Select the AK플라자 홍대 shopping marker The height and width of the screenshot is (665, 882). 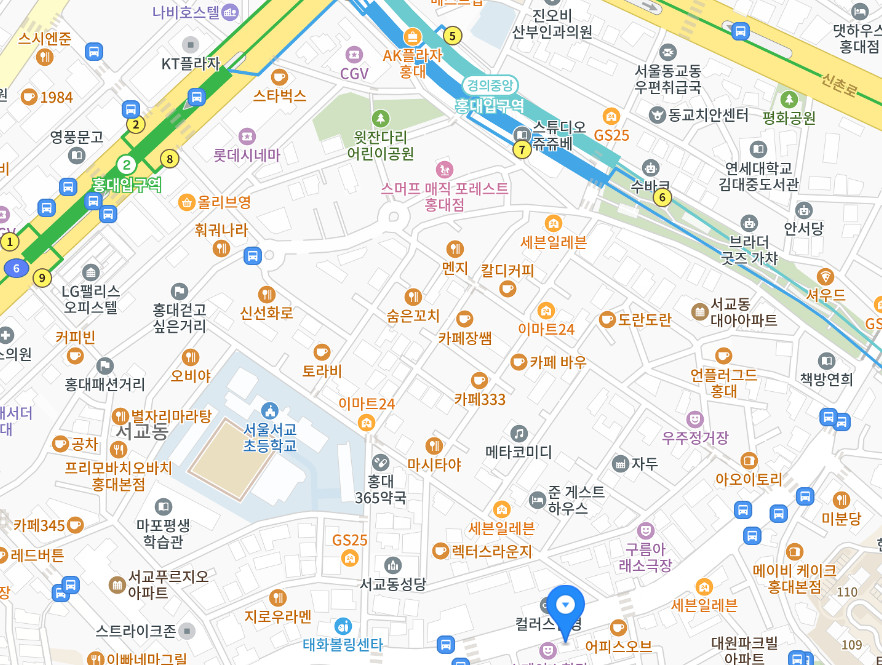[x=411, y=36]
